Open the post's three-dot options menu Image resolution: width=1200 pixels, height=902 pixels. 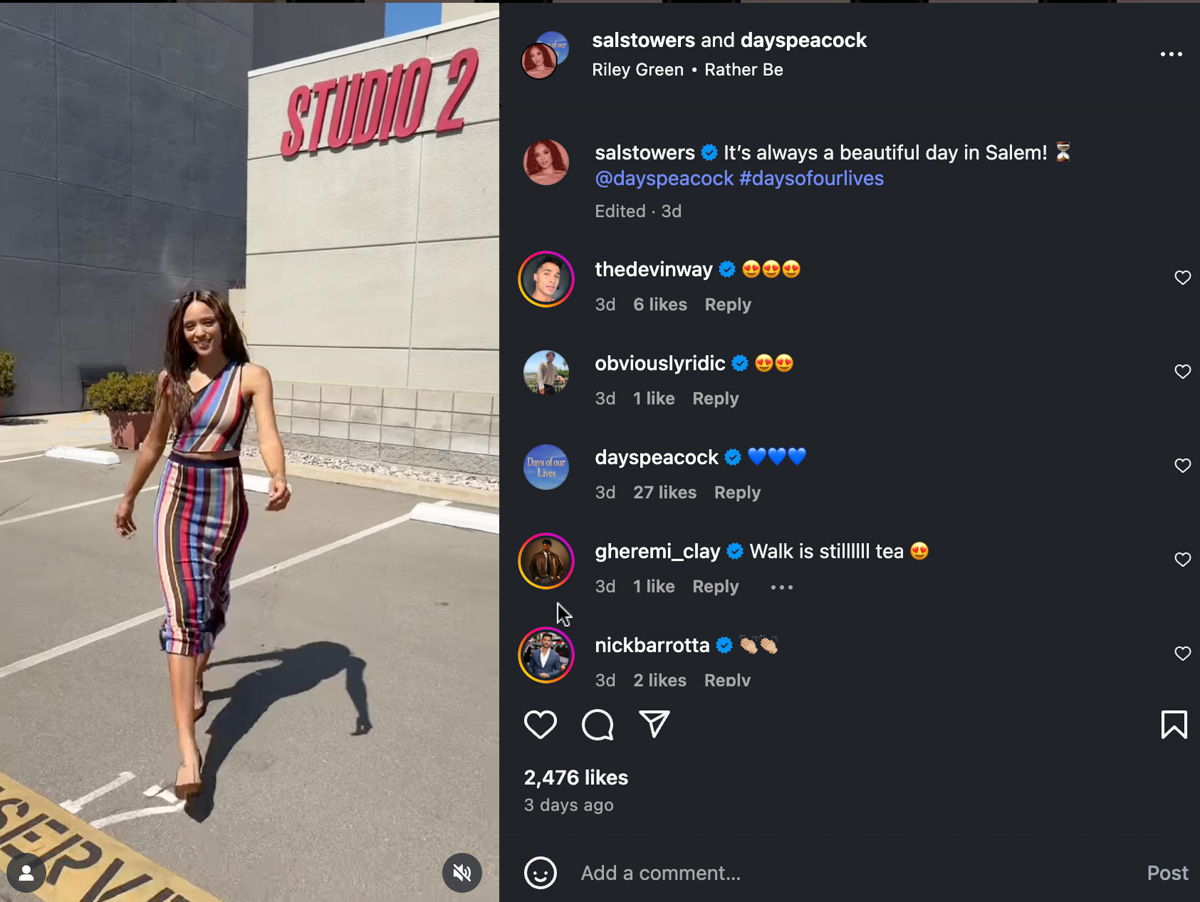pos(1171,54)
